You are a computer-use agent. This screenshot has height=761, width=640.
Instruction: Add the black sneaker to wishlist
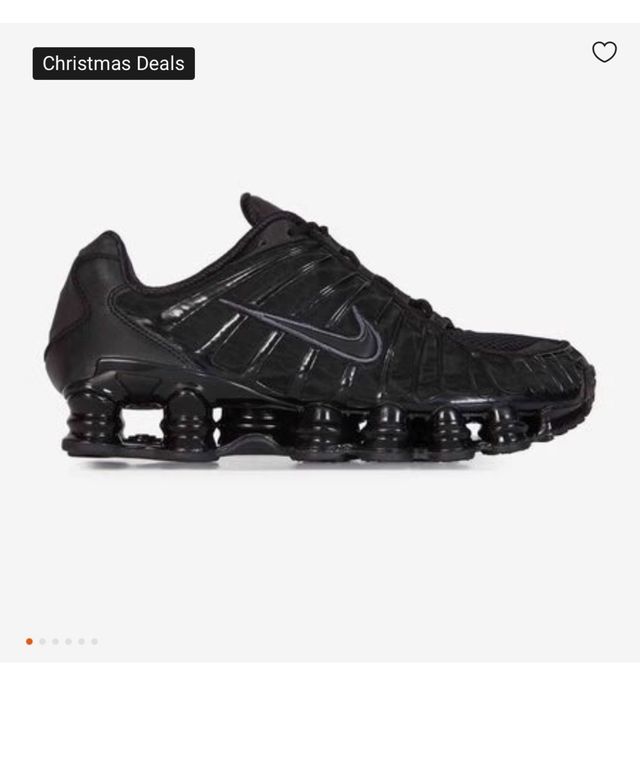[x=604, y=52]
